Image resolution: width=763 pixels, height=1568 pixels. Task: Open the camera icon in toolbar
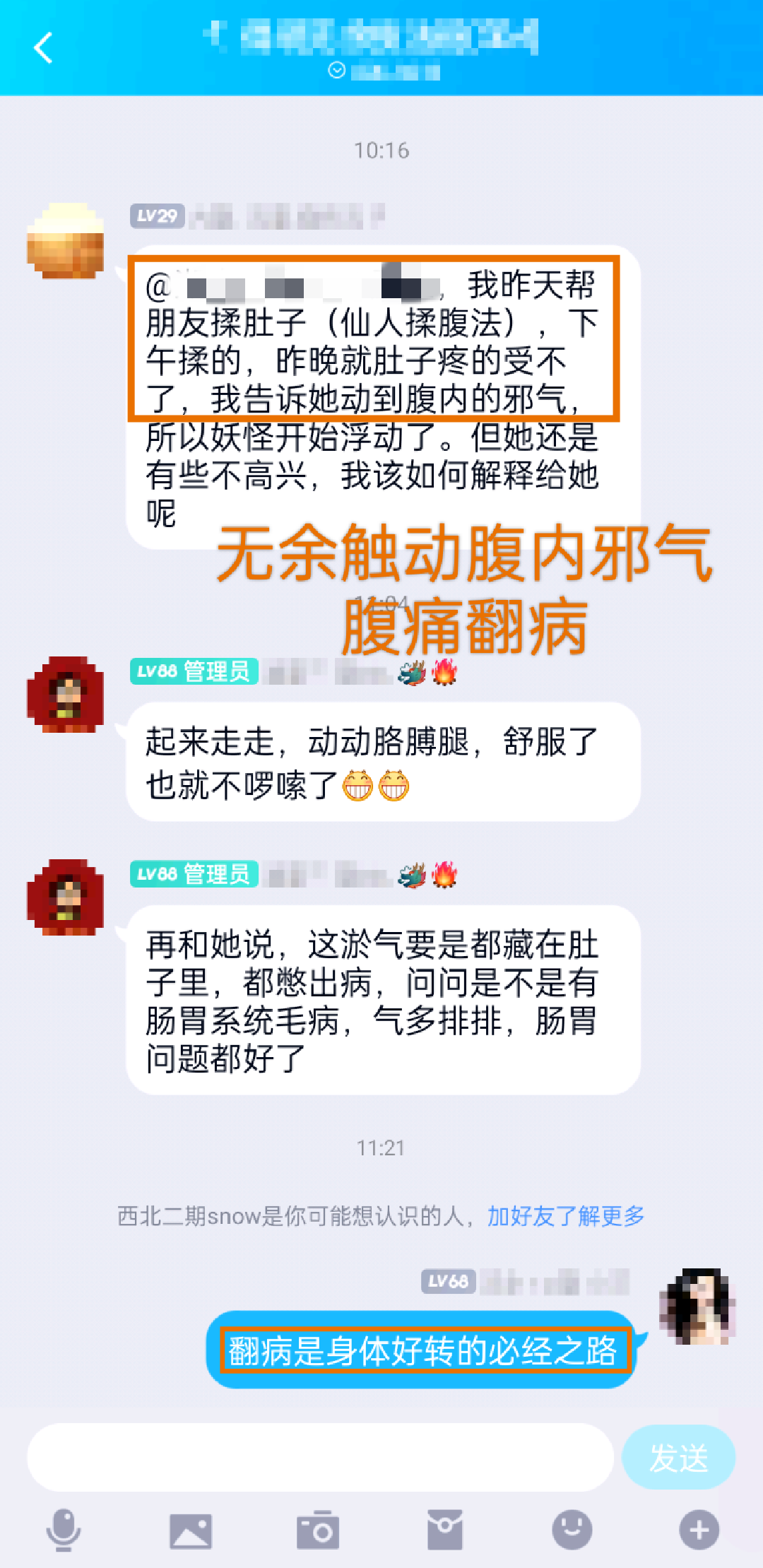tap(318, 1530)
